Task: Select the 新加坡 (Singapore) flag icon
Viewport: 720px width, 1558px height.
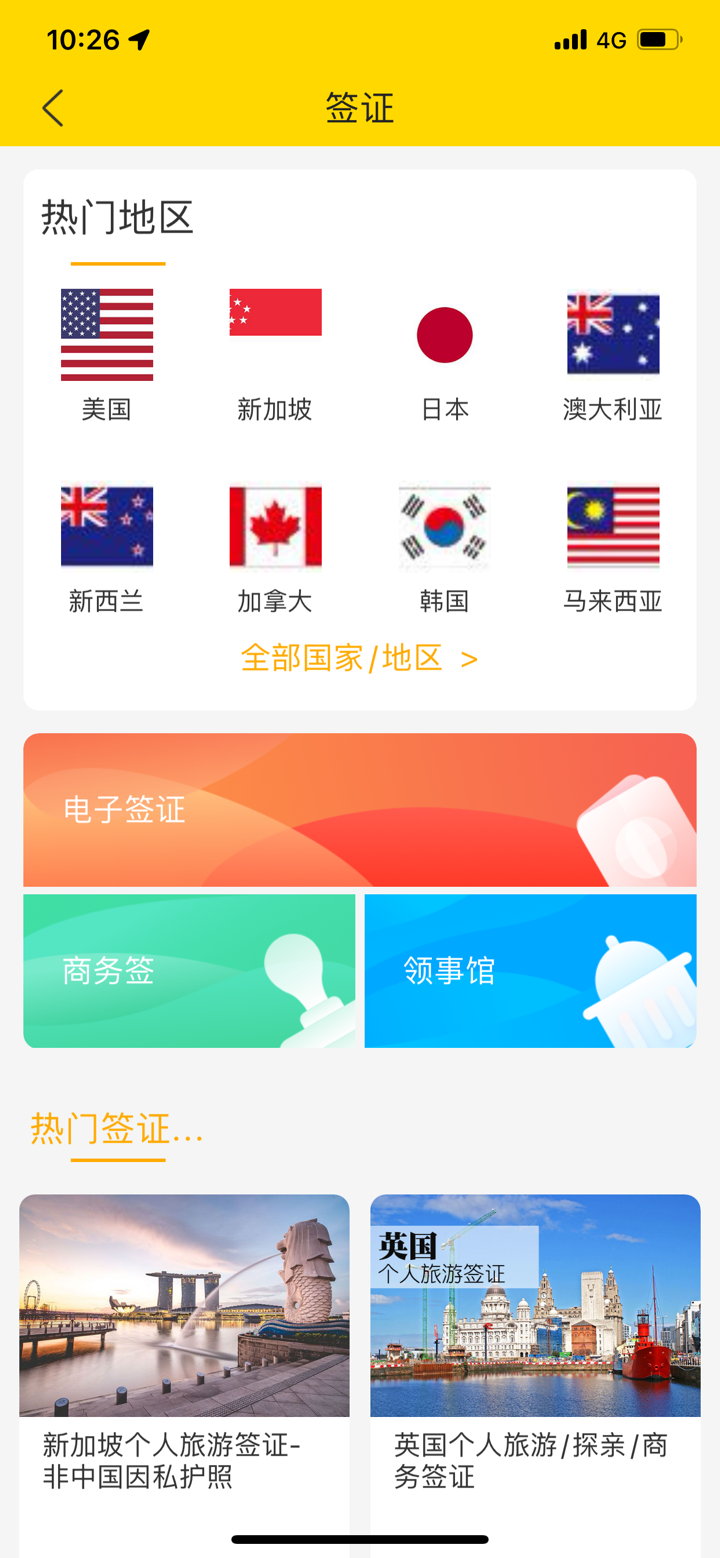Action: point(276,312)
